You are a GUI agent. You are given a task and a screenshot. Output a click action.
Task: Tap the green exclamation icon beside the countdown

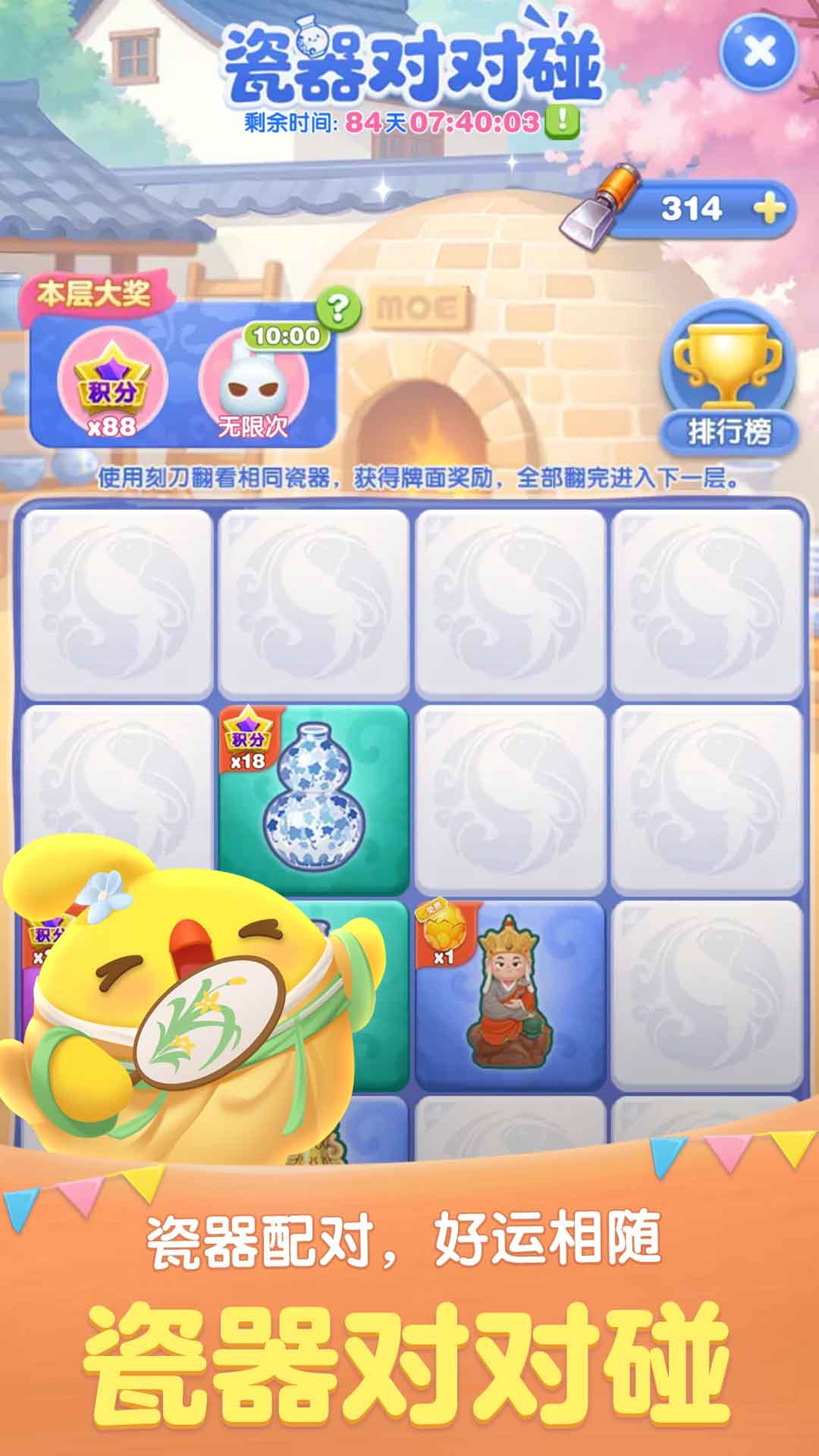[561, 120]
